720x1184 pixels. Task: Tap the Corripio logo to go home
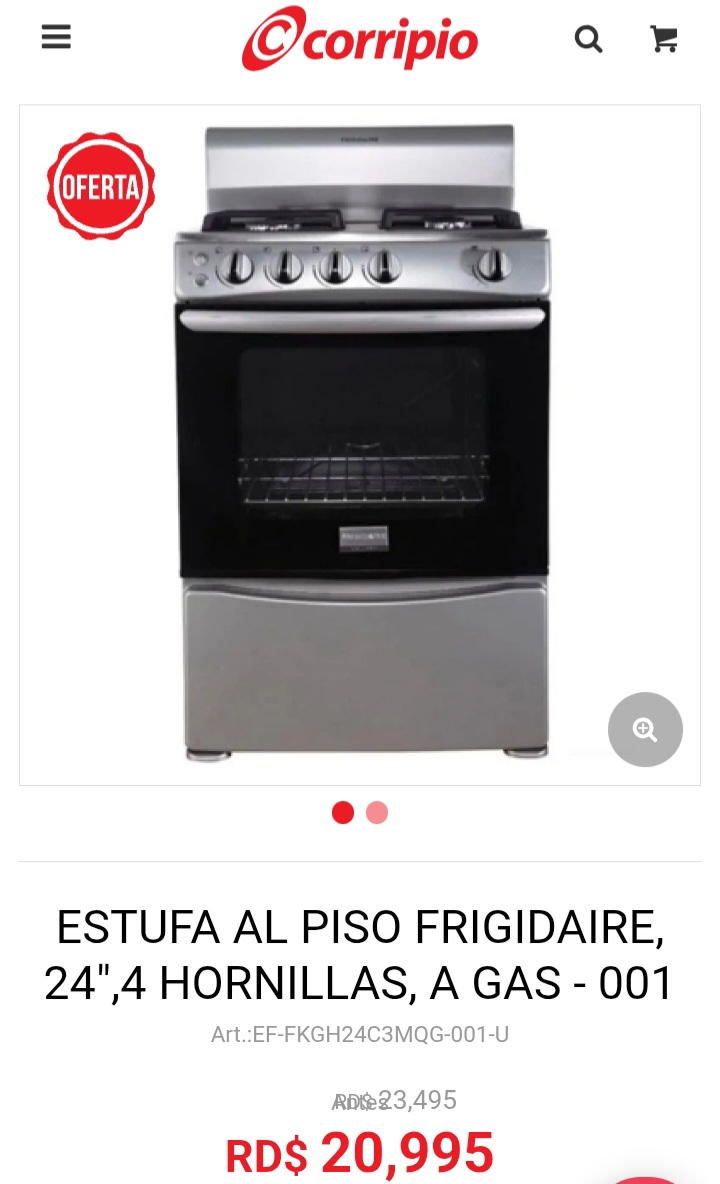[x=360, y=39]
